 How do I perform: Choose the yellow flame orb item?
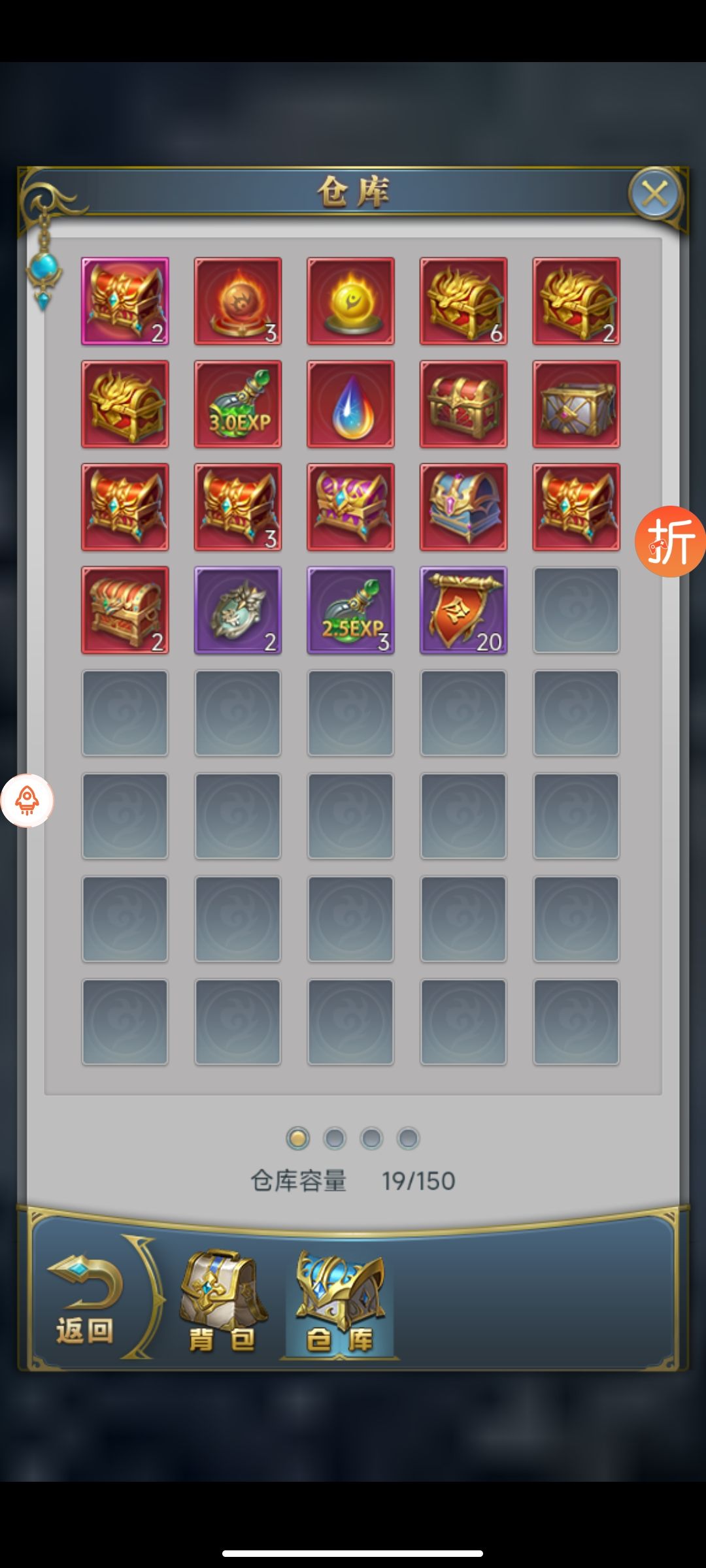tap(350, 301)
